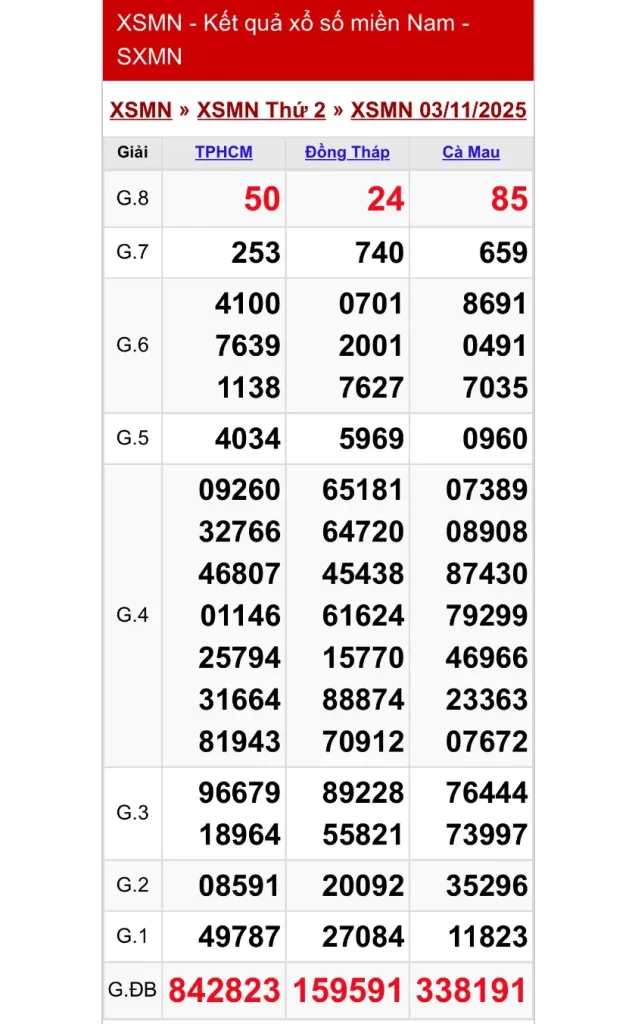Open the XSMN 03/11/2025 link

pyautogui.click(x=438, y=110)
